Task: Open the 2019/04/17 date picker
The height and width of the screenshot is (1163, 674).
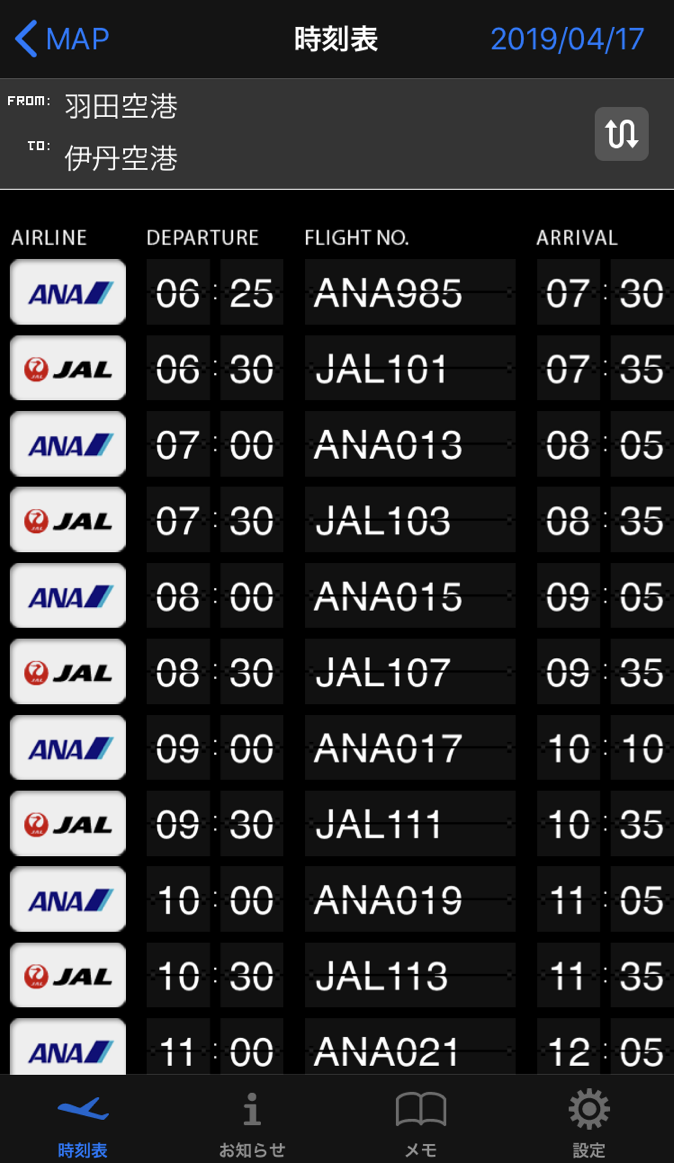Action: (567, 39)
